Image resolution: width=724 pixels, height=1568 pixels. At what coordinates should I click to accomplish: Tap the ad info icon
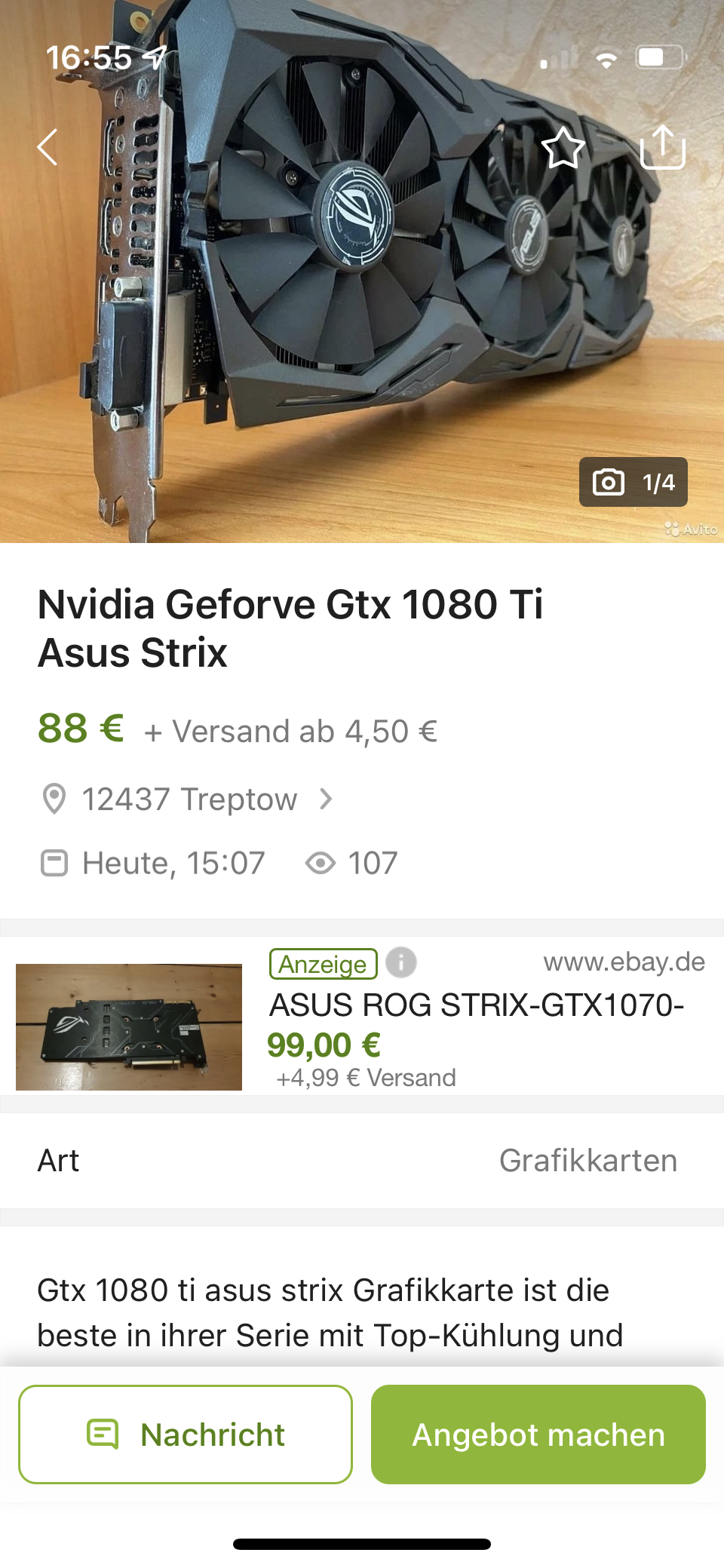(401, 963)
